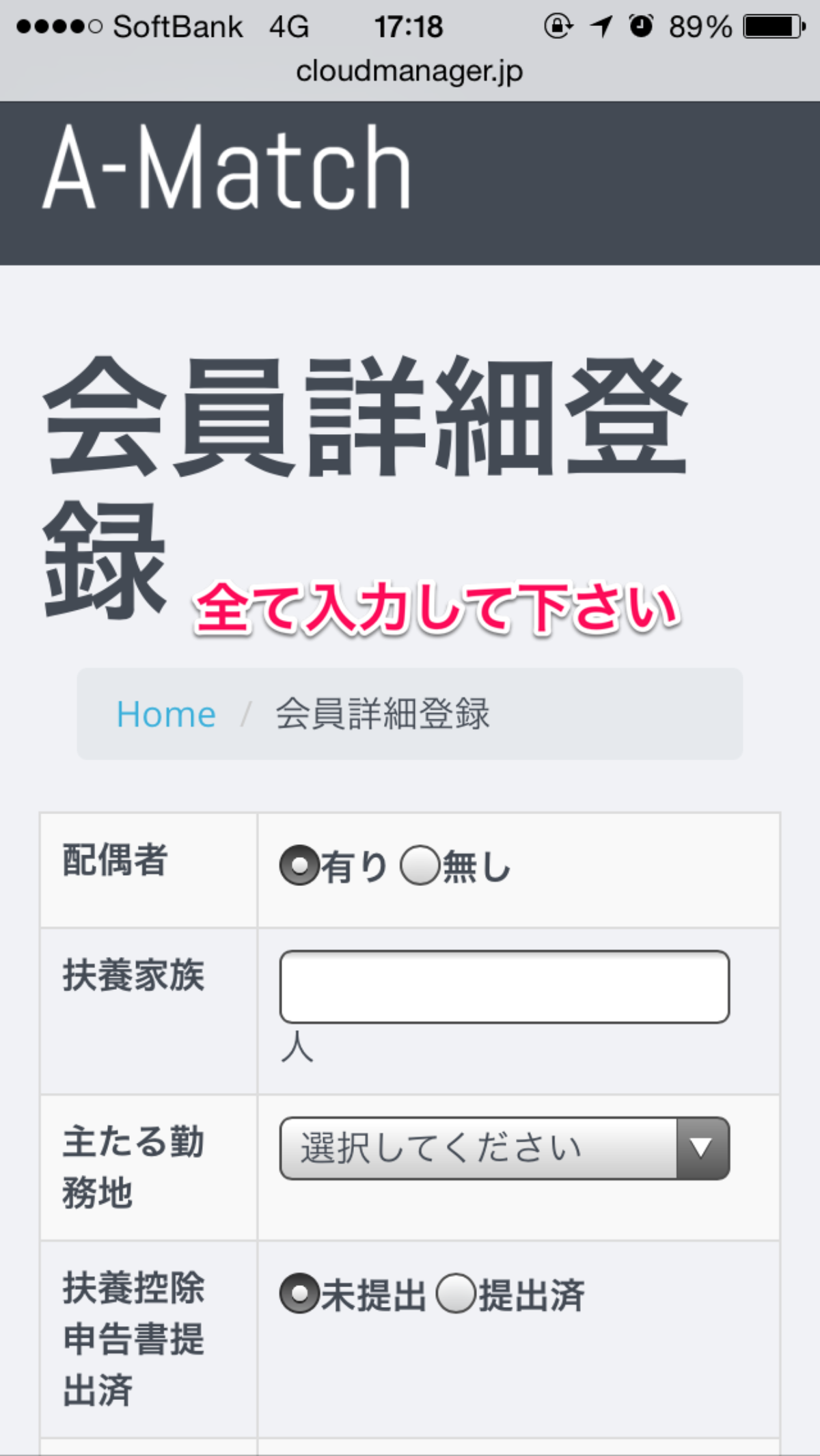Open the Home breadcrumb link
This screenshot has height=1456, width=820.
tap(166, 714)
